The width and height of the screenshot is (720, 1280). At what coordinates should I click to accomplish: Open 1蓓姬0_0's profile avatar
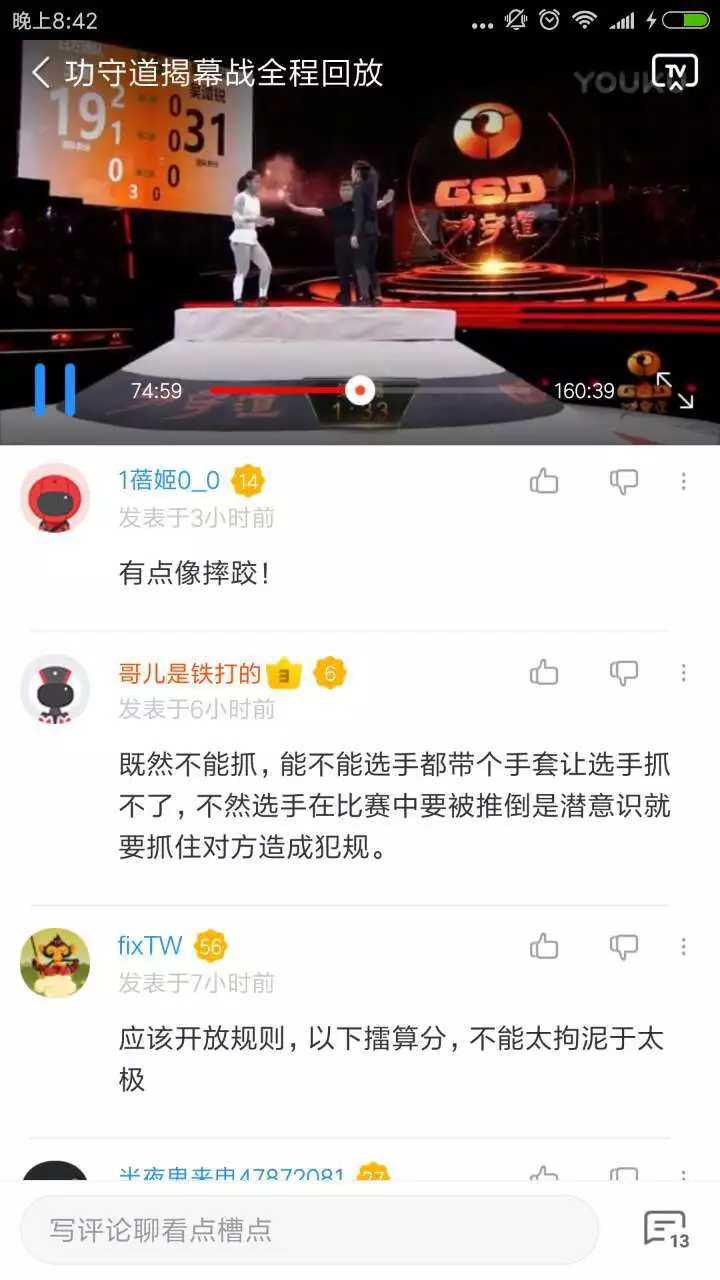55,497
